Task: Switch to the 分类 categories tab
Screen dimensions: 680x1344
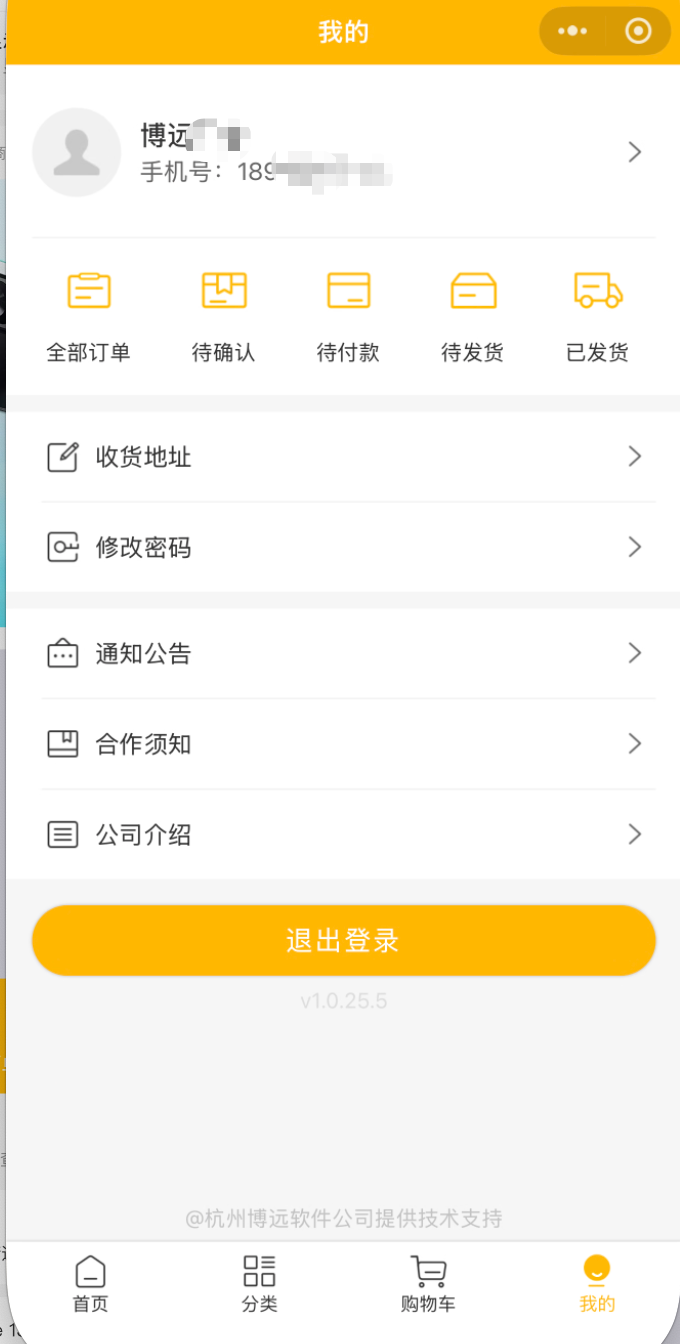Action: coord(259,1284)
